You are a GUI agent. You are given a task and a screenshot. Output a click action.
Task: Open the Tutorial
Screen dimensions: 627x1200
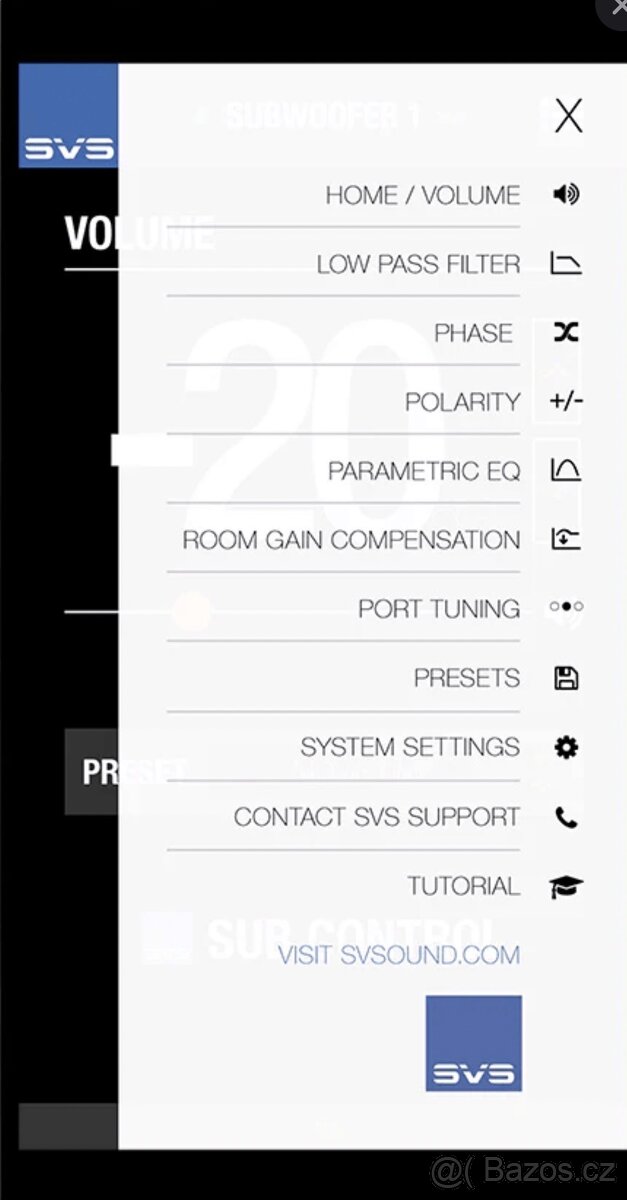pos(463,886)
